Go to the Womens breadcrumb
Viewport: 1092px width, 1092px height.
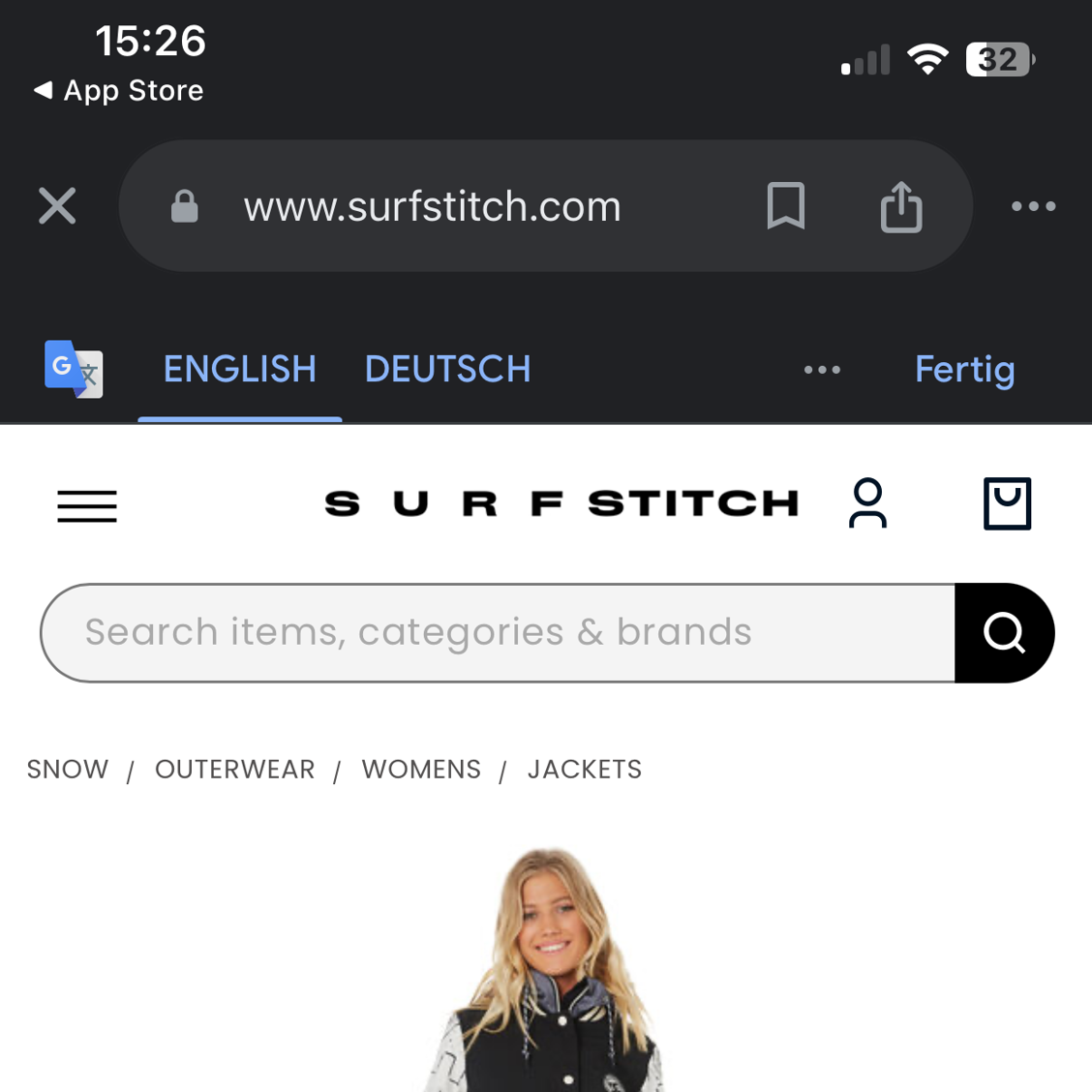[x=421, y=770]
